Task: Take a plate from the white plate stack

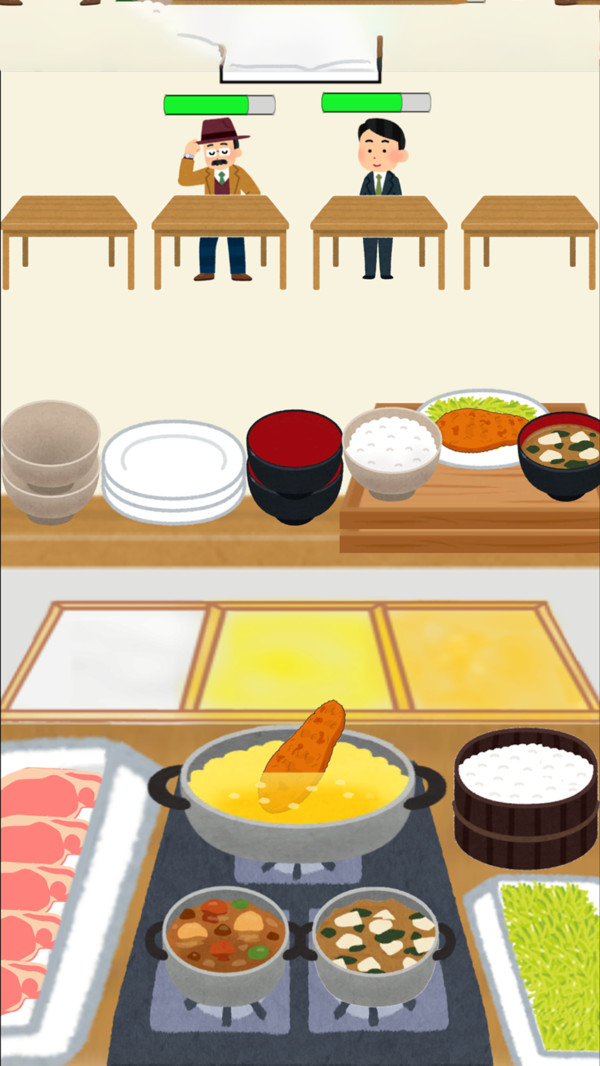Action: [174, 470]
